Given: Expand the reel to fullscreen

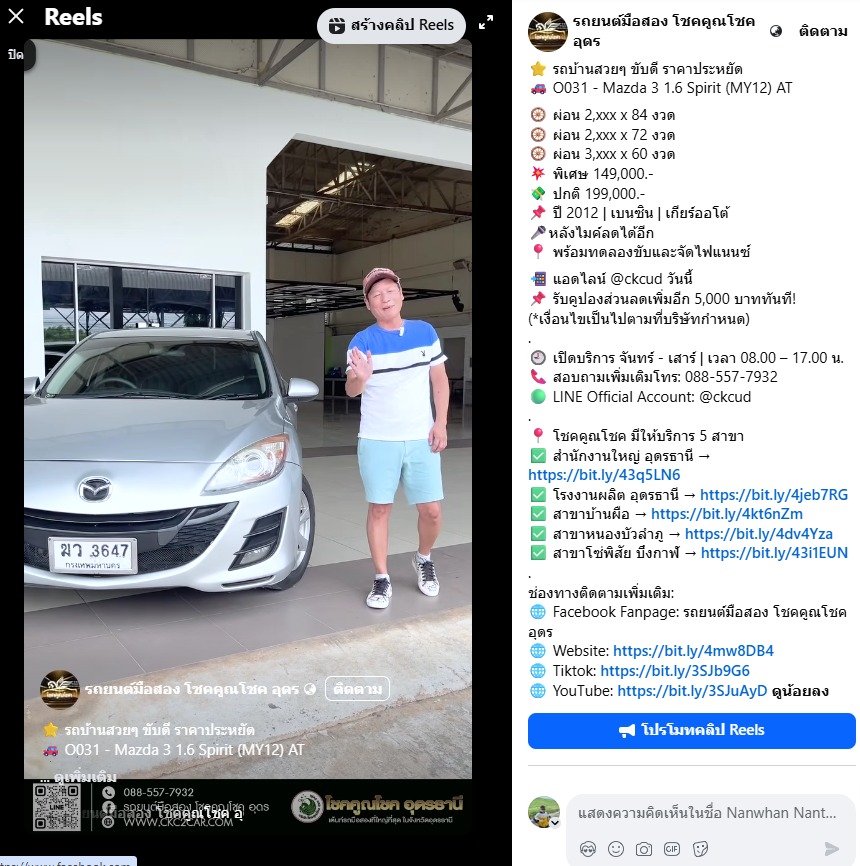Looking at the screenshot, I should tap(486, 23).
